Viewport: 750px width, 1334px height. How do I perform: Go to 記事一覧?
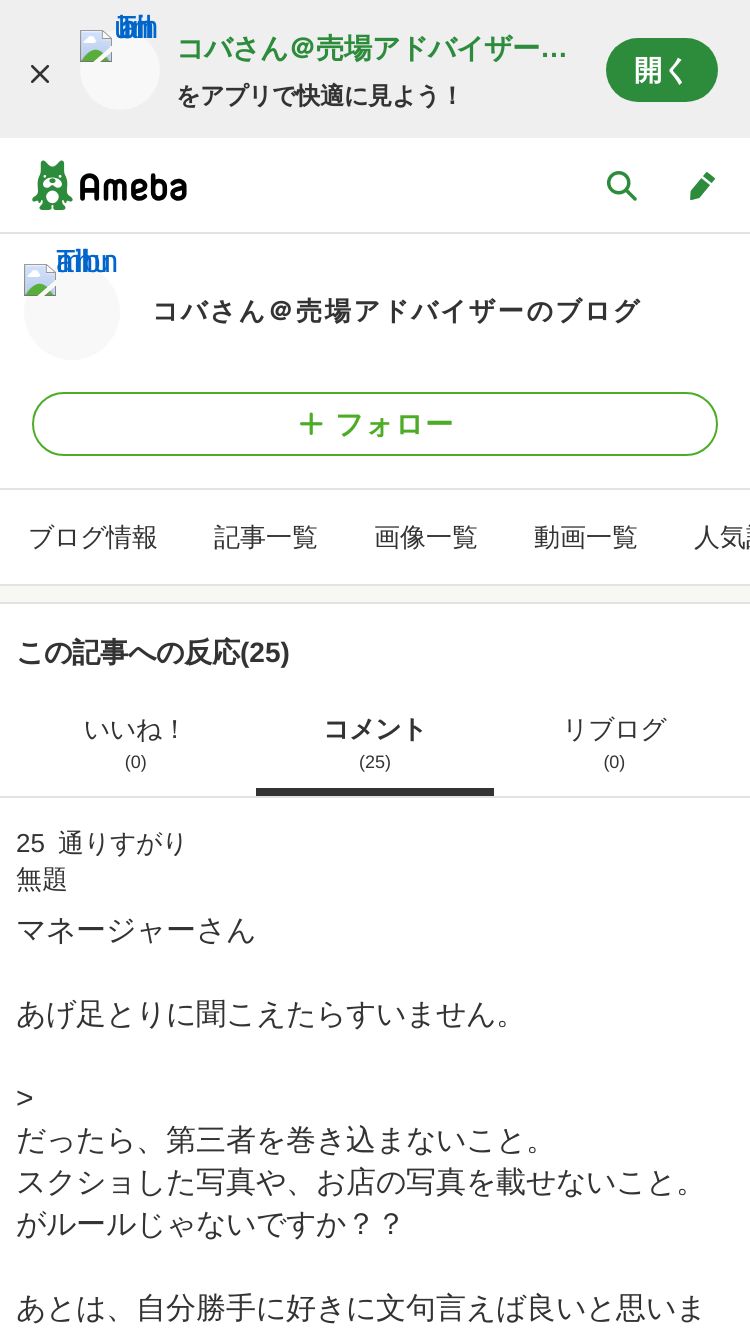pos(266,537)
